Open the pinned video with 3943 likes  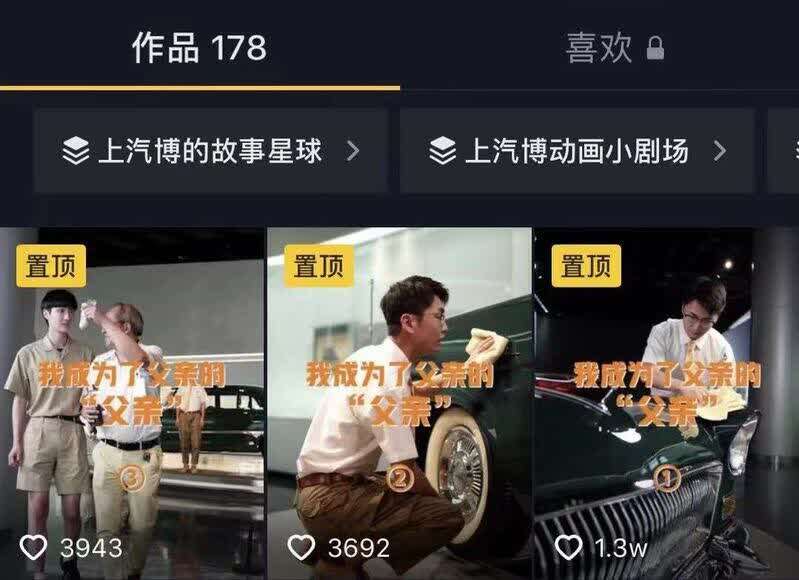point(132,400)
